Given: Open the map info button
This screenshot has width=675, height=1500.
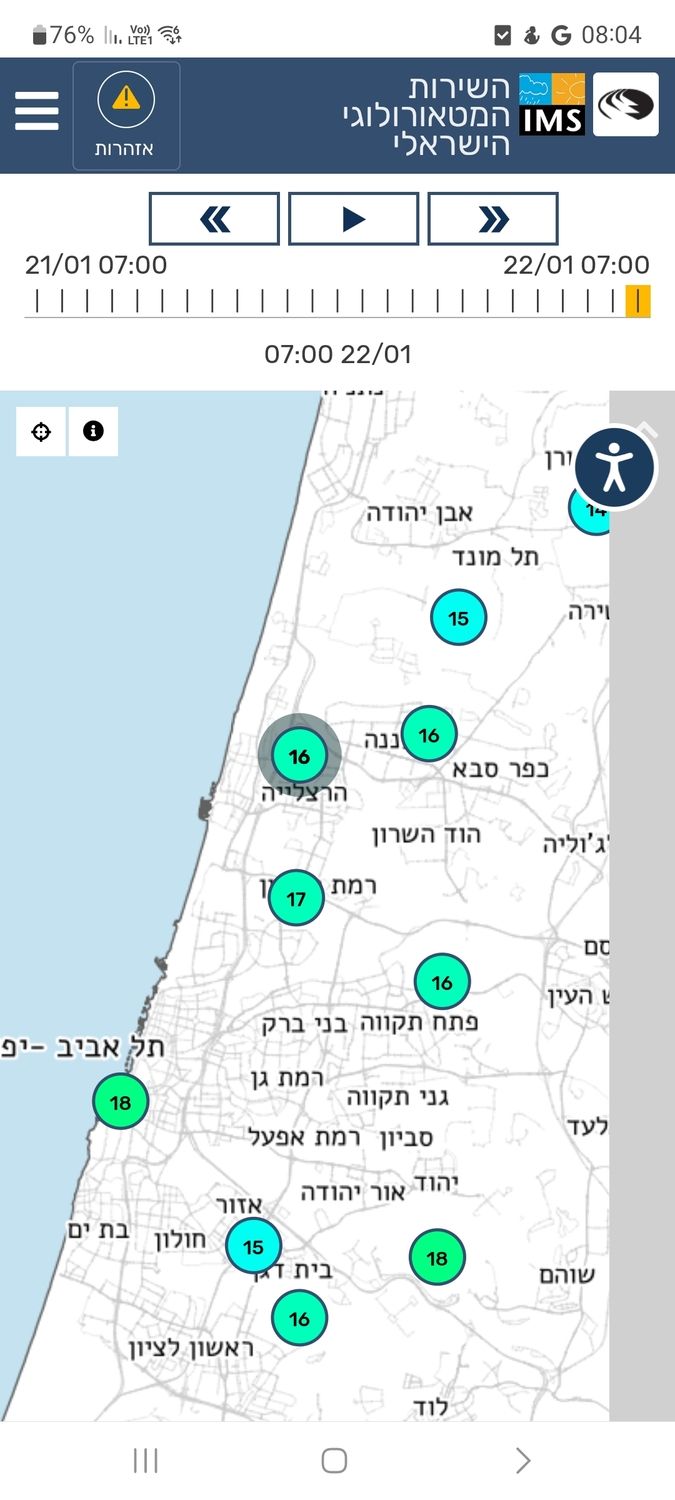Looking at the screenshot, I should [94, 431].
